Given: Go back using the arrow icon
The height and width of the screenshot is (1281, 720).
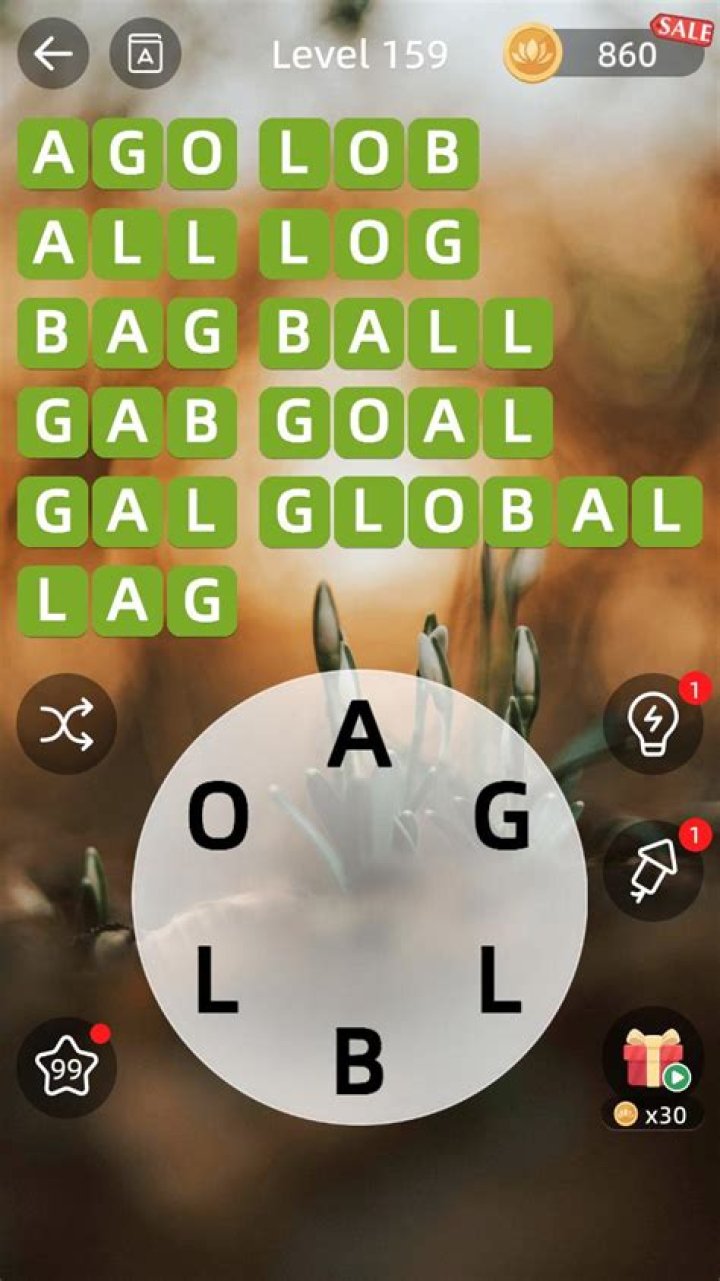Looking at the screenshot, I should pyautogui.click(x=52, y=54).
